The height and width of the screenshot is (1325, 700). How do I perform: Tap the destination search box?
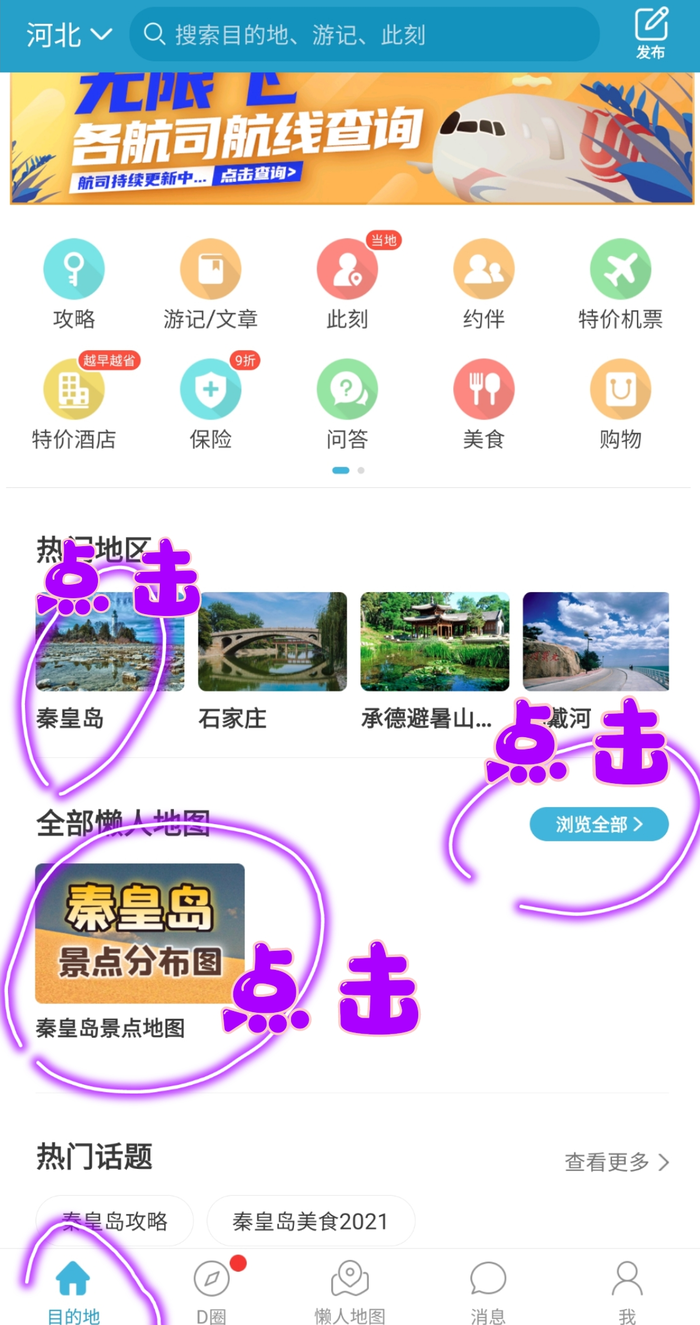365,35
